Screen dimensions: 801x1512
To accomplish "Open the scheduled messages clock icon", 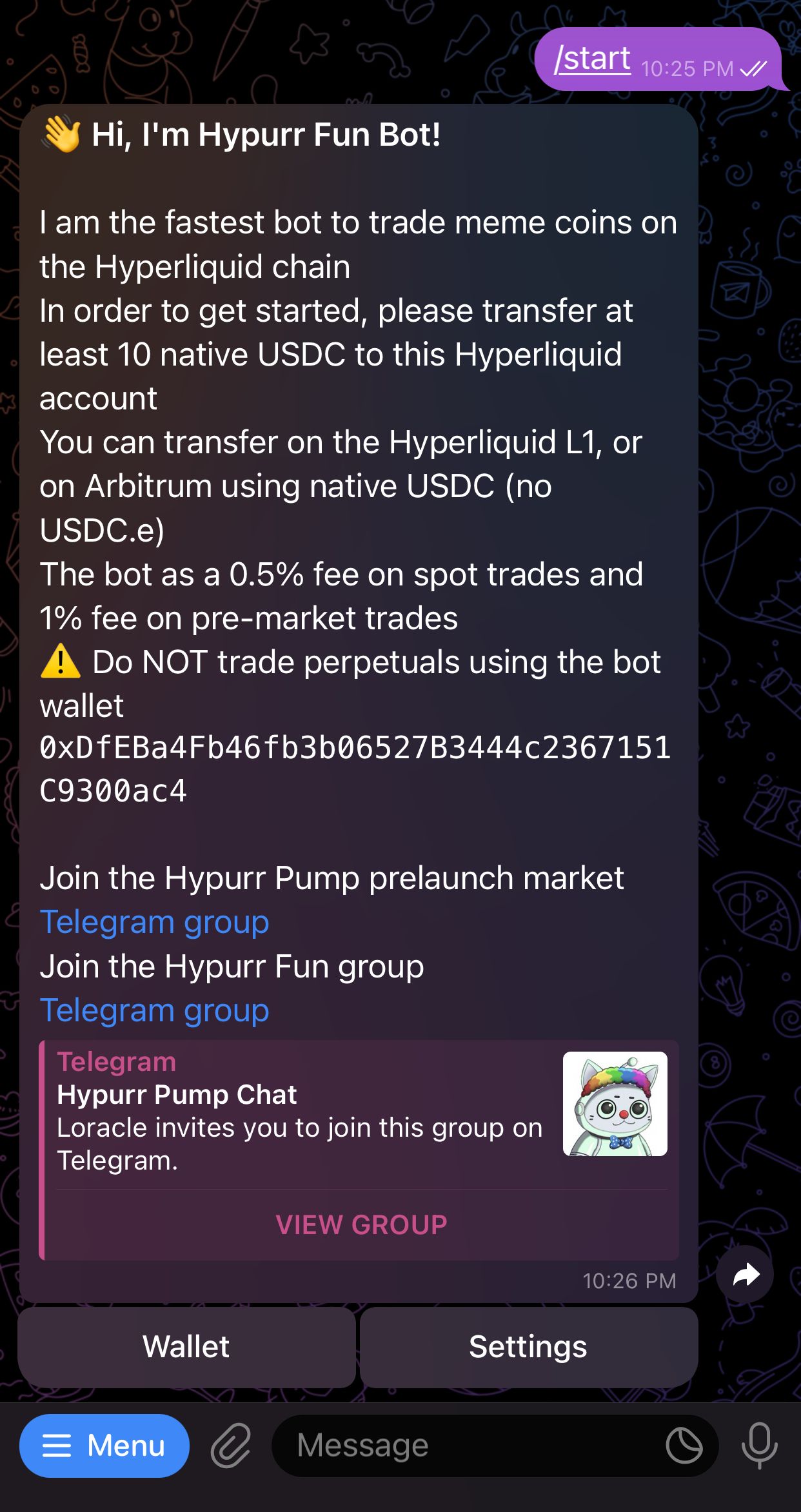I will 686,1444.
